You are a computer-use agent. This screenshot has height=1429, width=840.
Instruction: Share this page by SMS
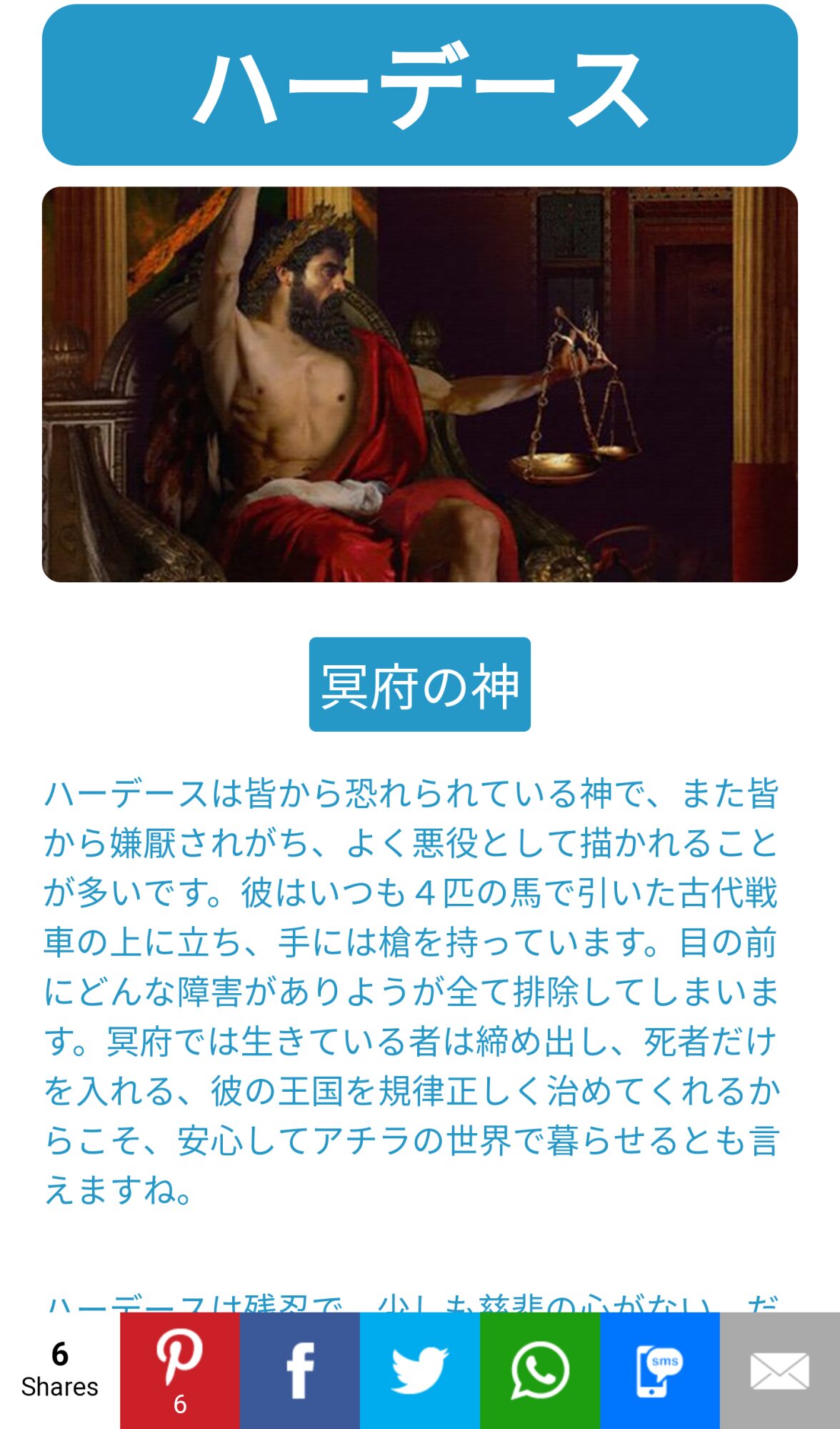click(659, 1370)
